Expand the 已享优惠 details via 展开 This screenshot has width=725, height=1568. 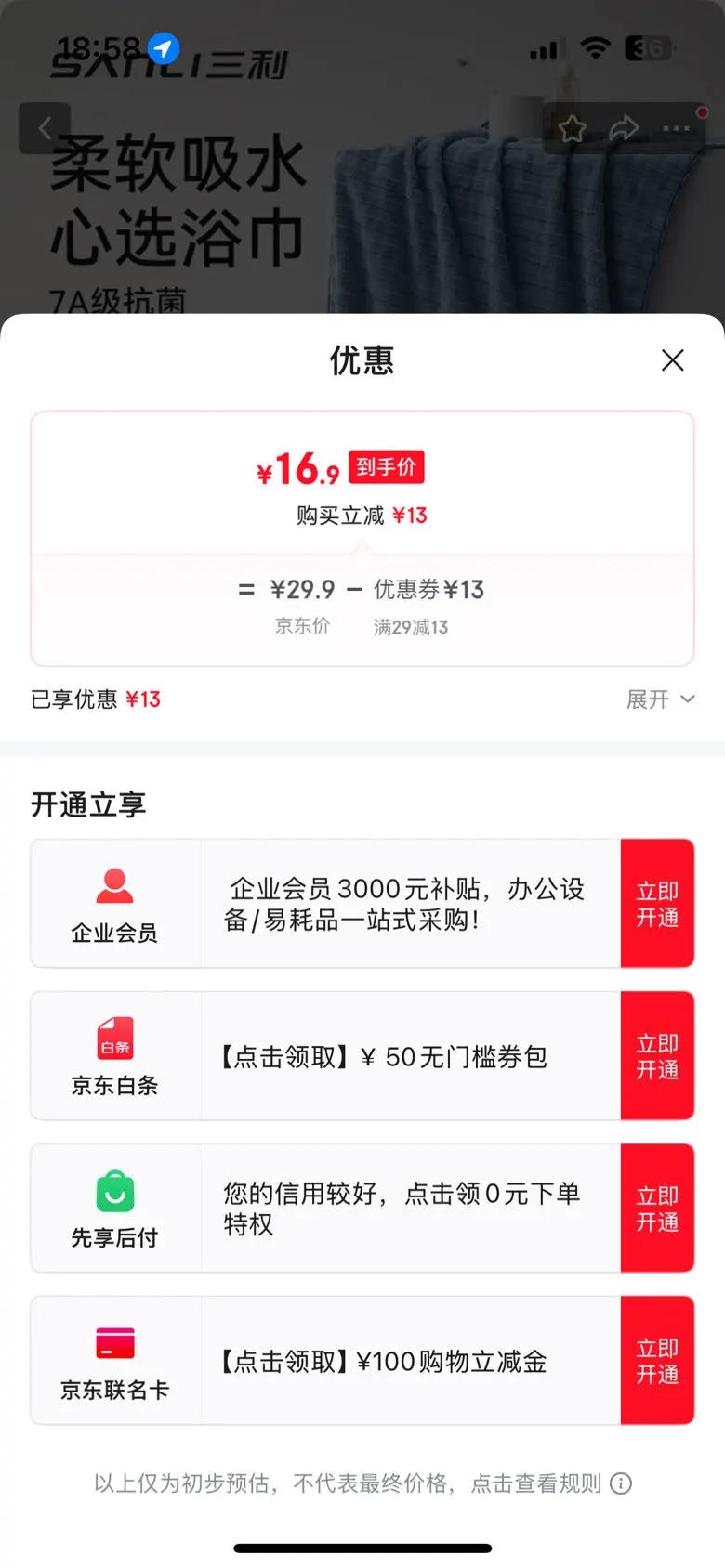point(660,699)
